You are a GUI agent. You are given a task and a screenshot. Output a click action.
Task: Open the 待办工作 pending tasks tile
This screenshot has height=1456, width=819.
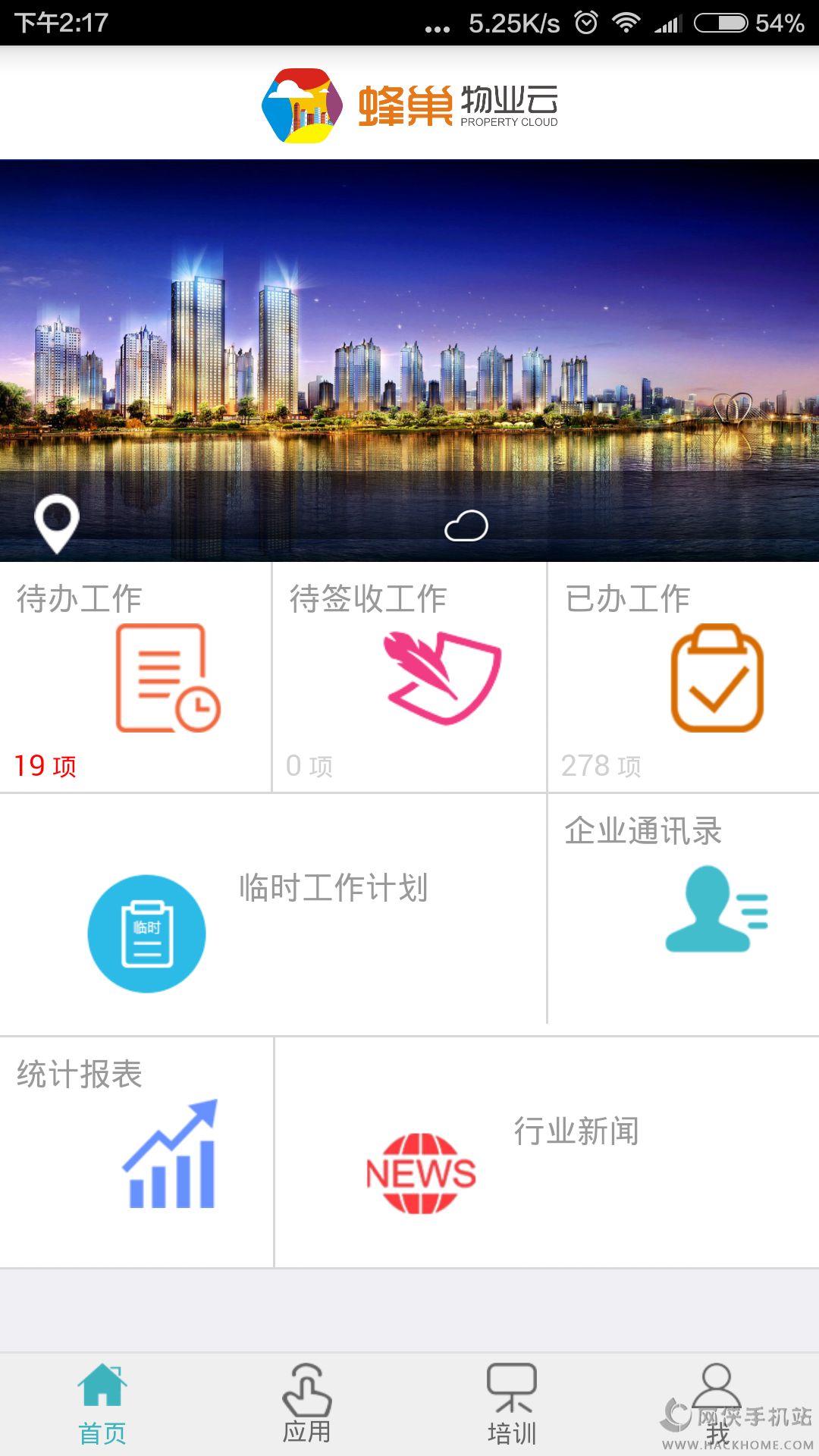point(135,677)
